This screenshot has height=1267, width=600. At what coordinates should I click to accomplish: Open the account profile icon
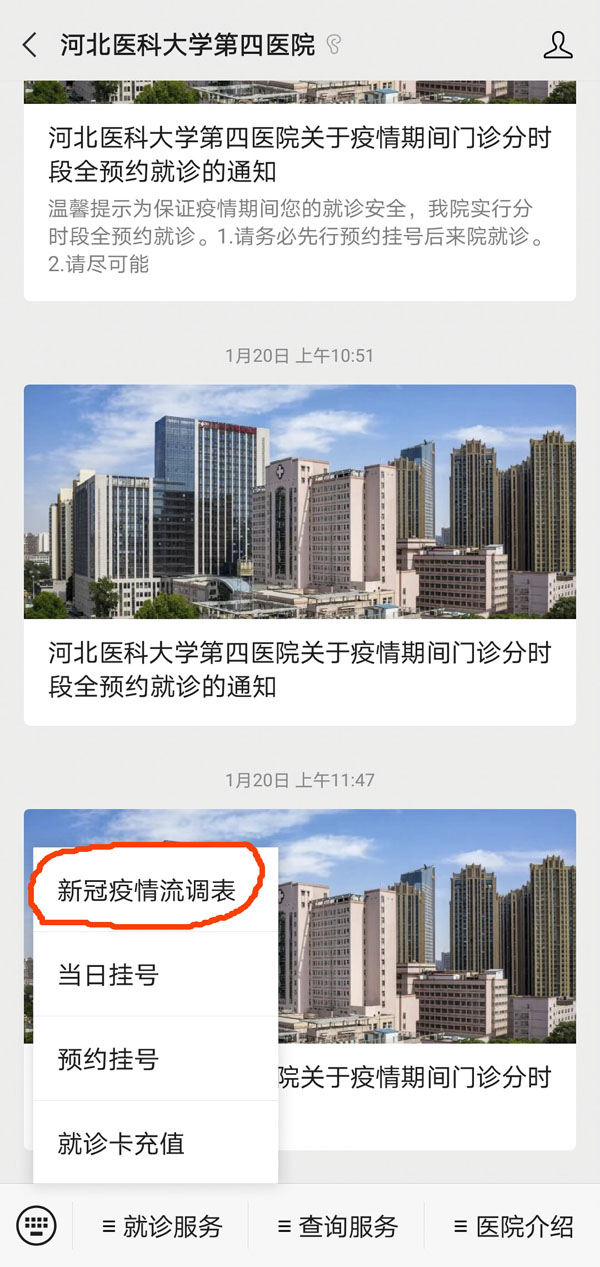pos(557,45)
